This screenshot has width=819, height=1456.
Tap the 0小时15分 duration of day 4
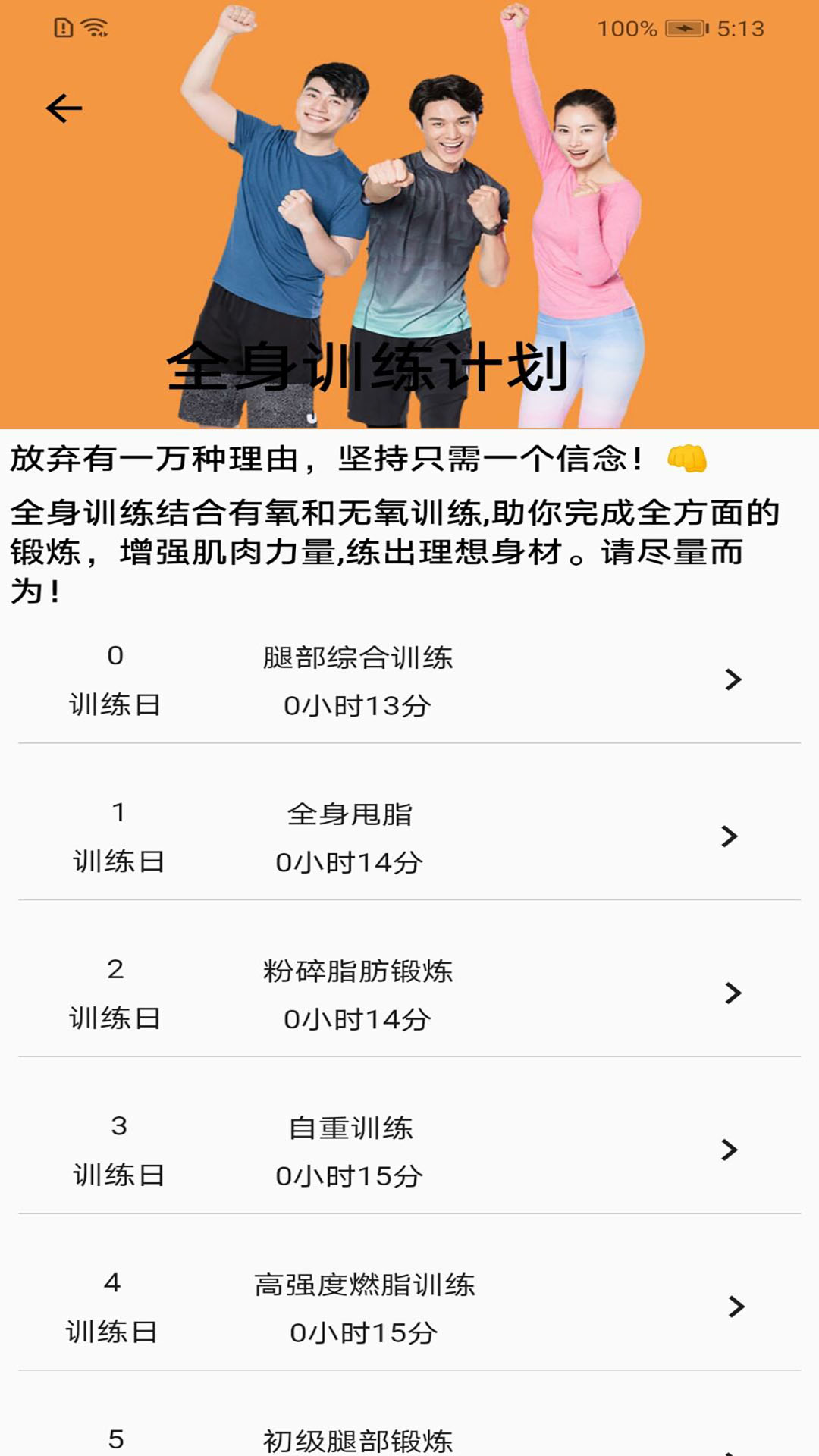(365, 1332)
